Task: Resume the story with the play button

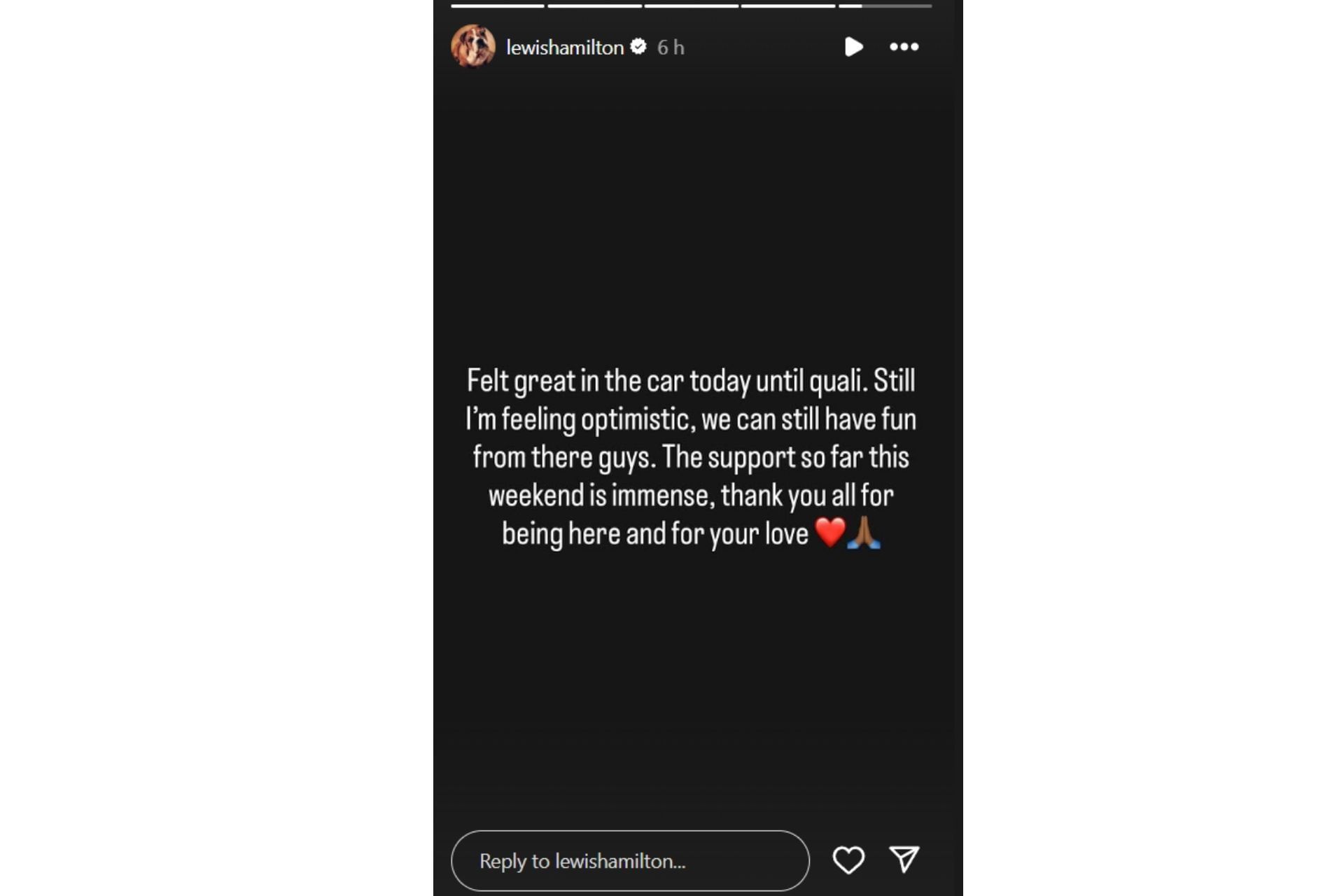Action: tap(853, 47)
